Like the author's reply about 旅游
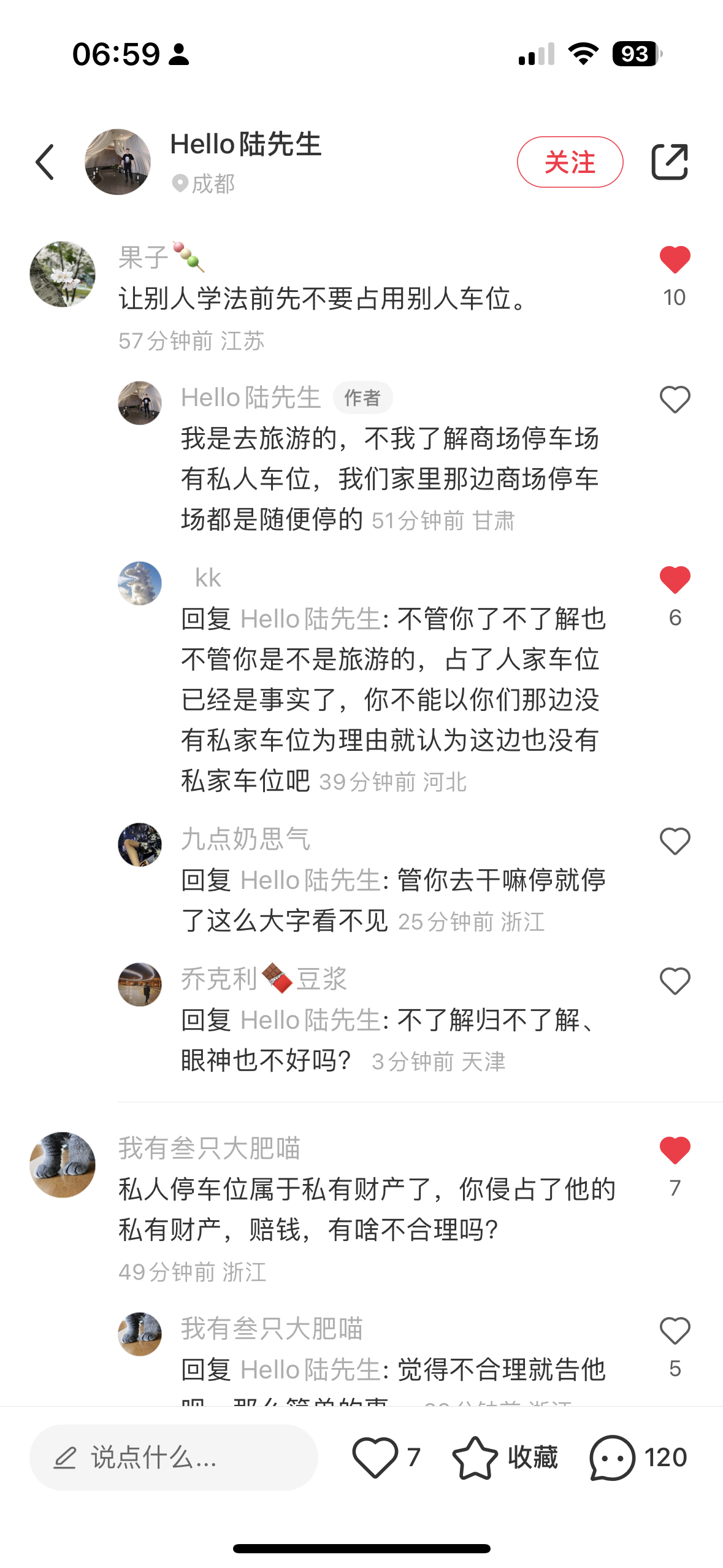Screen dimensions: 723x1568 pos(675,400)
